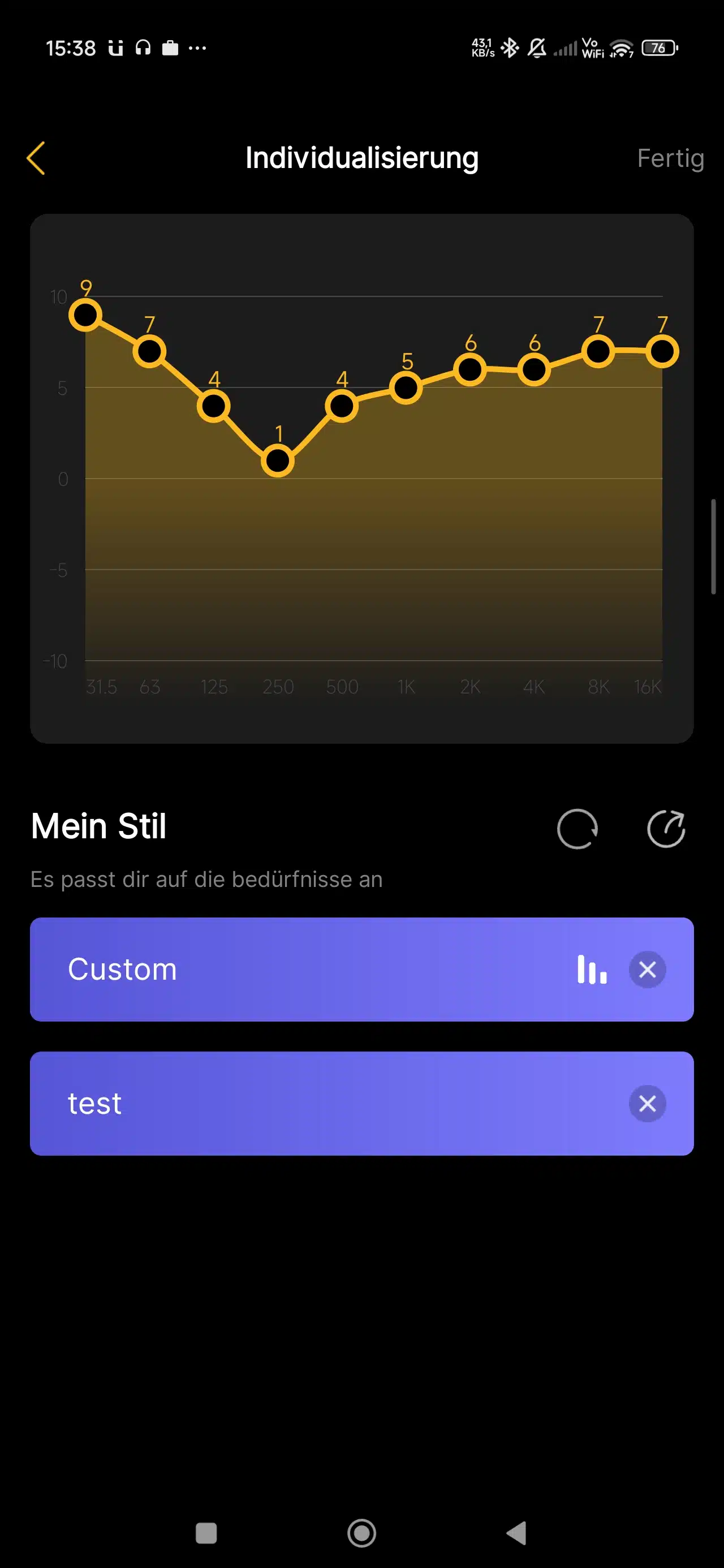Image resolution: width=724 pixels, height=1568 pixels.
Task: Tap the 31.5 Hz equalizer point
Action: 85,315
